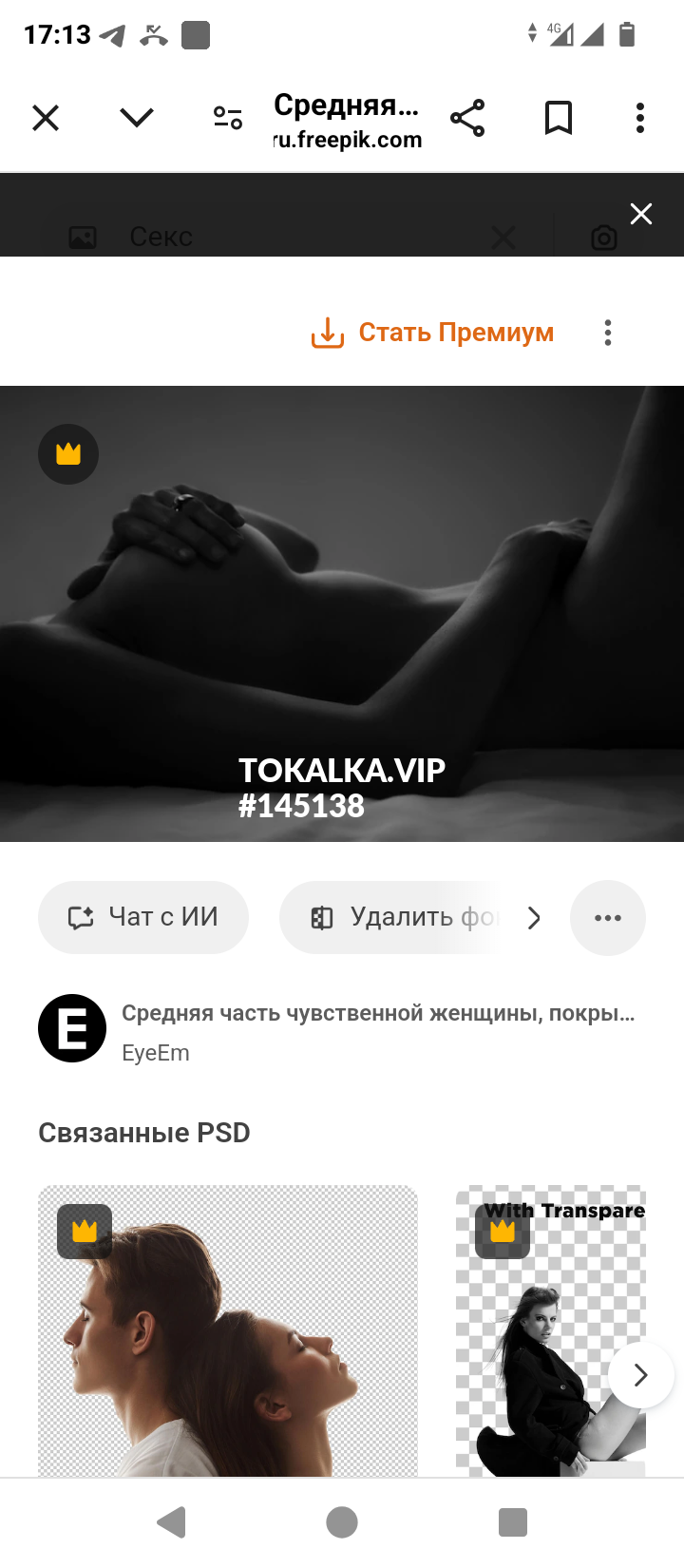Viewport: 684px width, 1568px height.
Task: Share this Freepik page
Action: (x=467, y=118)
